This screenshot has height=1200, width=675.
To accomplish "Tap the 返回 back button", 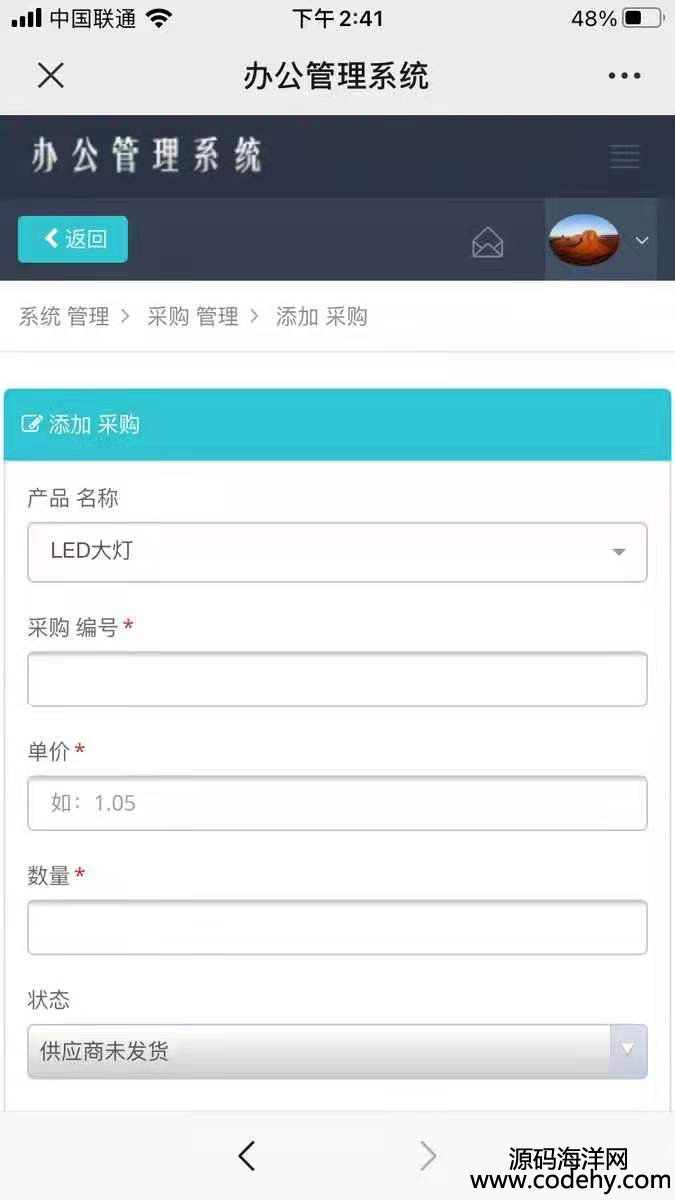I will pyautogui.click(x=73, y=239).
